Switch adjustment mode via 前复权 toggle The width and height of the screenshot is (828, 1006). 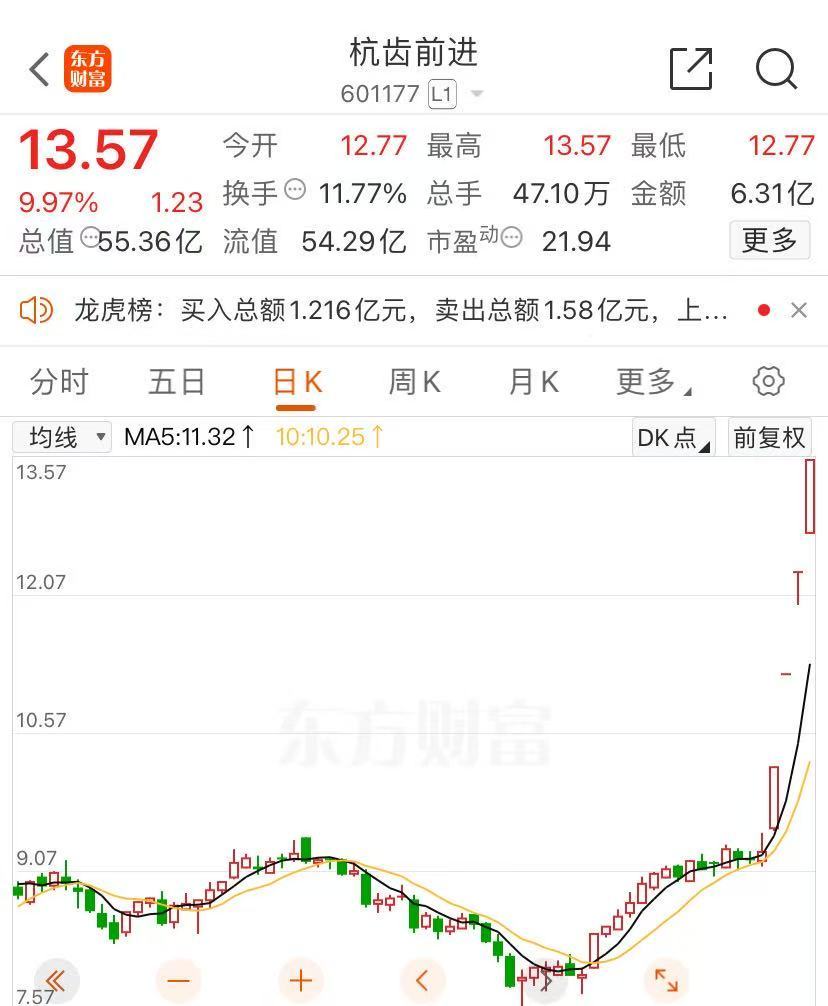click(x=769, y=437)
